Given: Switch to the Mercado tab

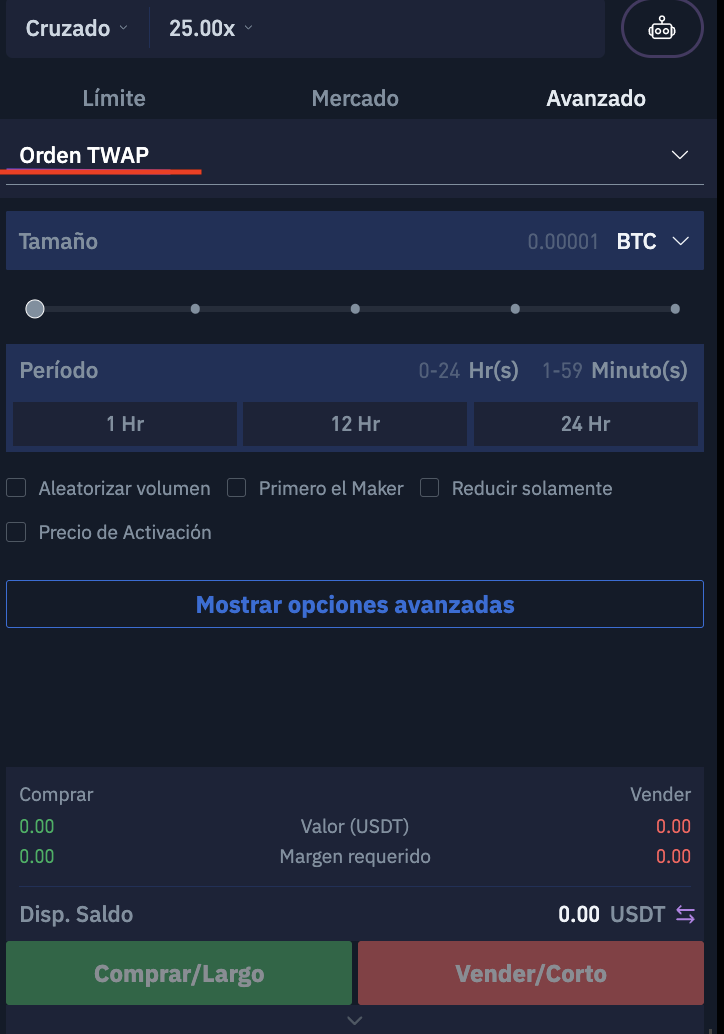Looking at the screenshot, I should [x=355, y=98].
